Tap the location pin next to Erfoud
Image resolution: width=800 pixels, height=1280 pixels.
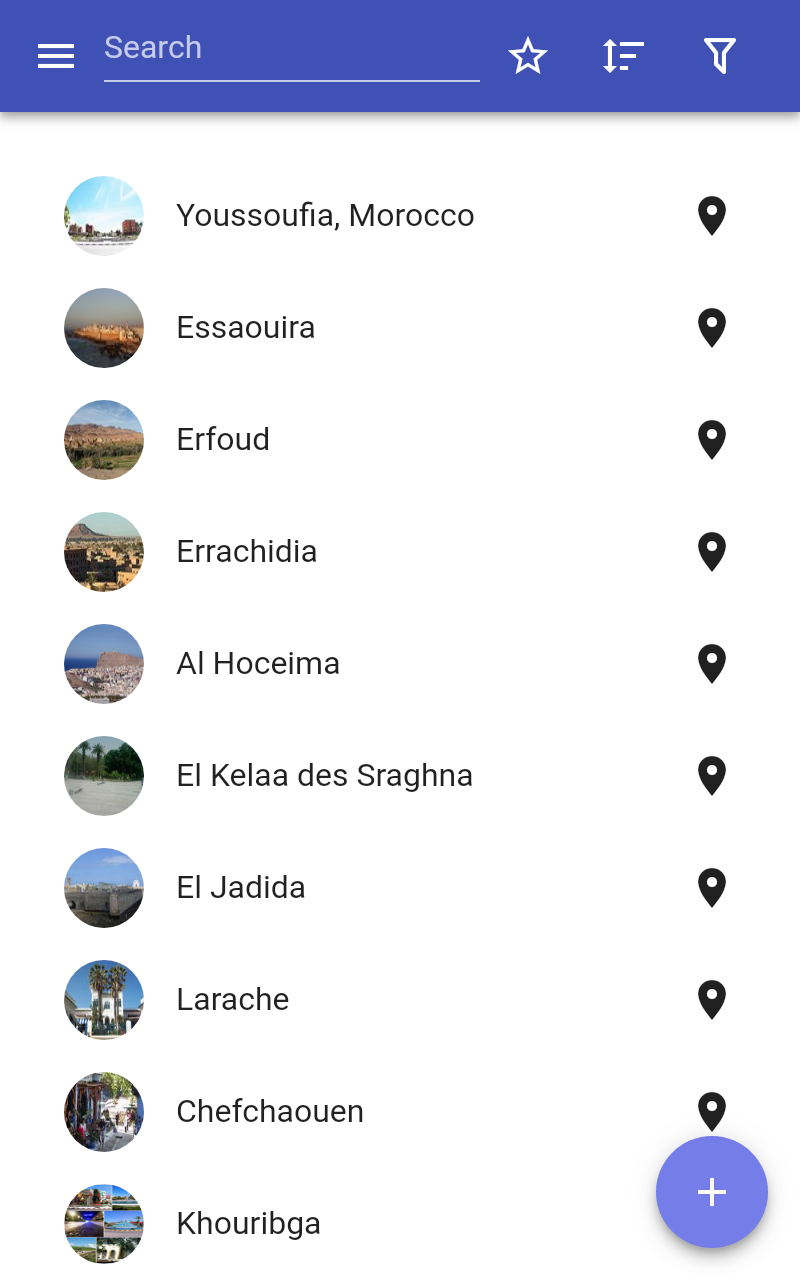[x=711, y=440]
